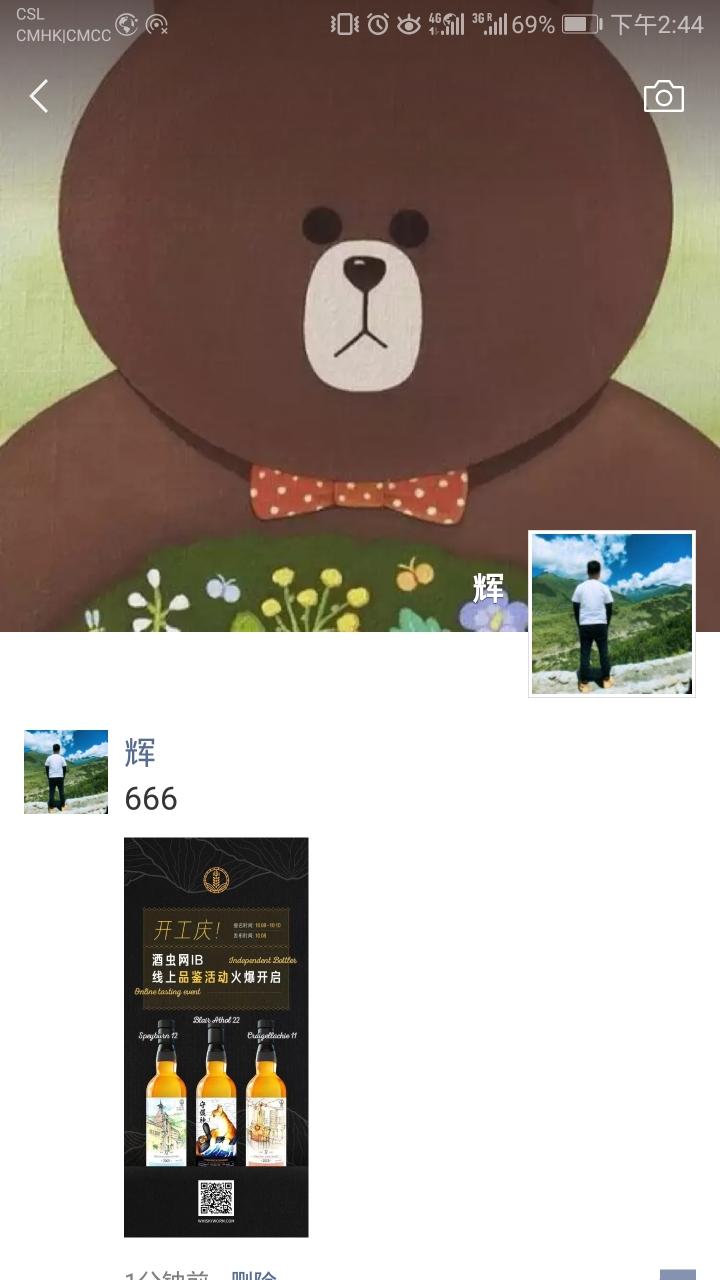
Task: Open the profile photo next to the name 辉
Action: click(x=611, y=612)
